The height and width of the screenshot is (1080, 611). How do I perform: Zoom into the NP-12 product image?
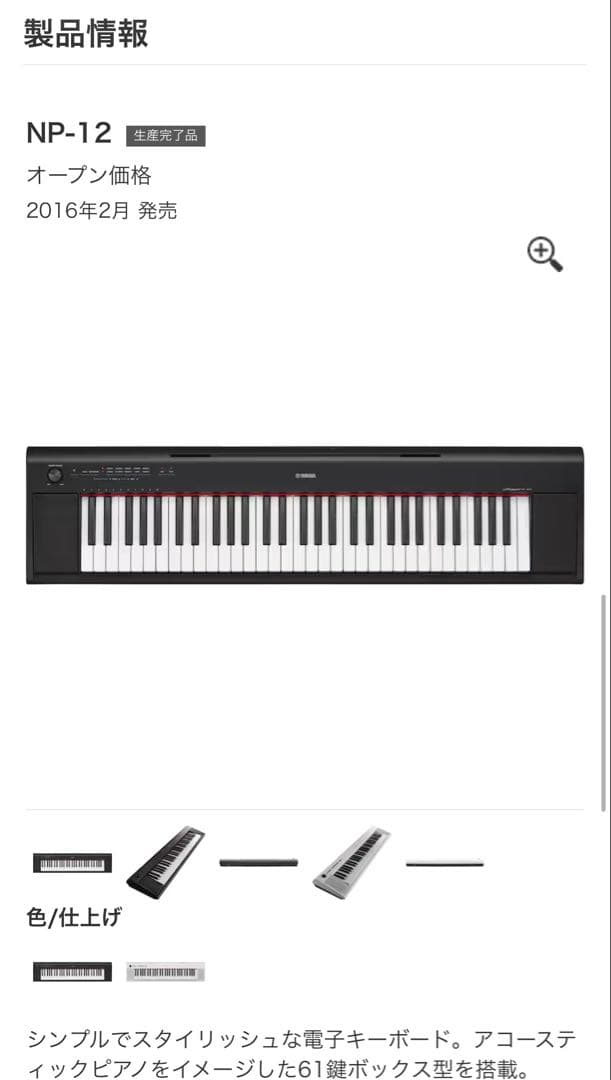click(545, 254)
